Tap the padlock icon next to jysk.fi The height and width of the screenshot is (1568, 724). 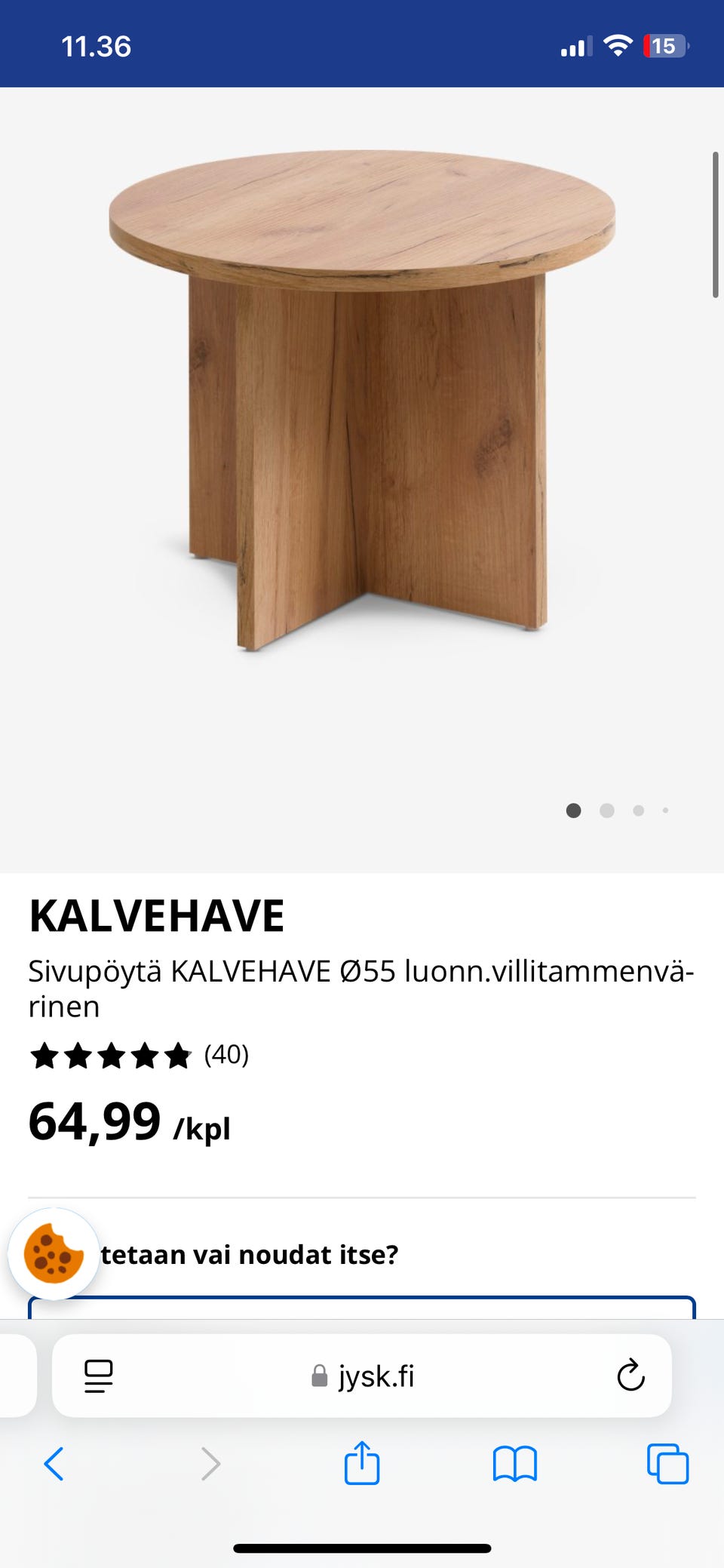319,1375
